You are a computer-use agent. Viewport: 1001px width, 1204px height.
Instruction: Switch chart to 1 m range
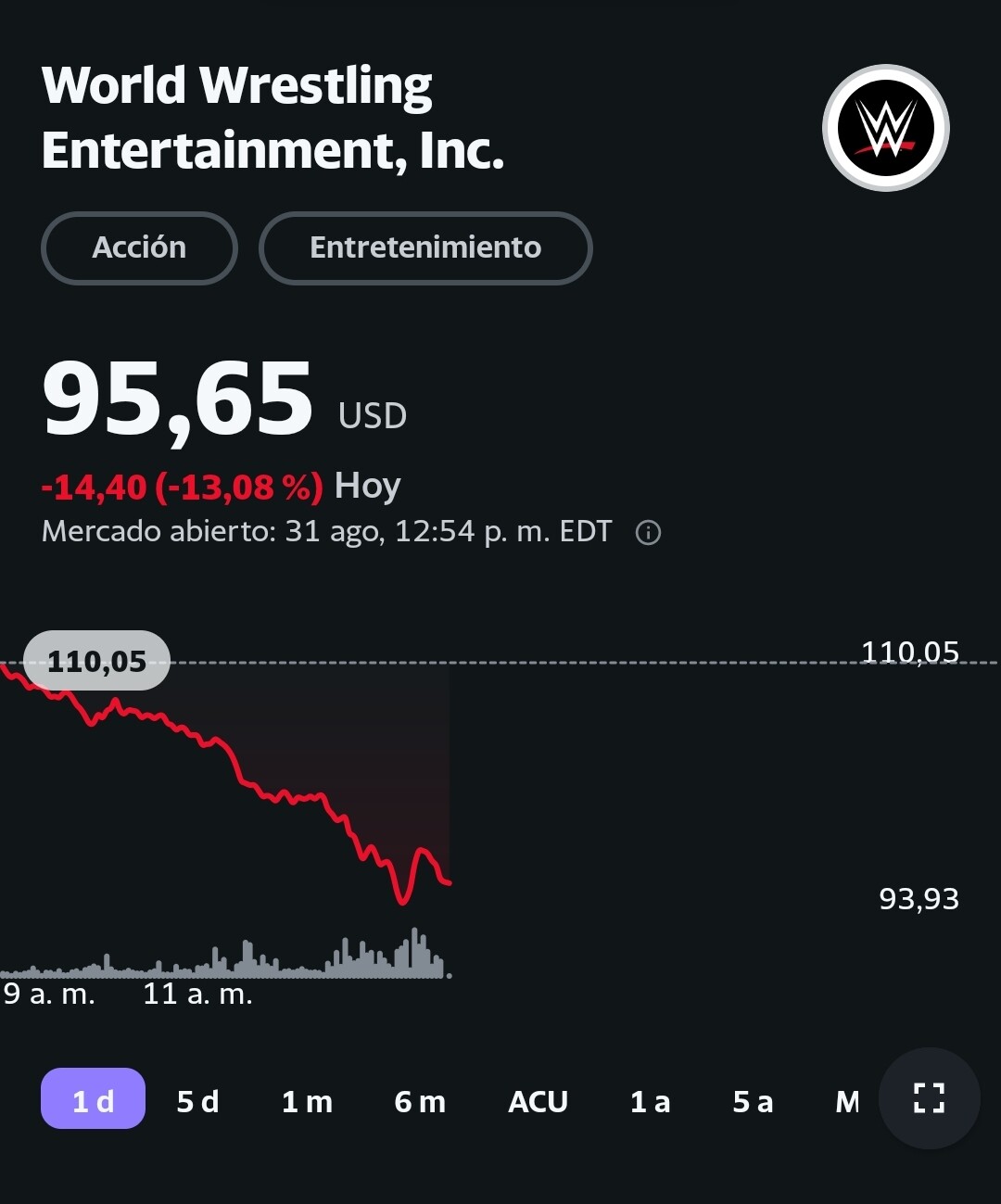(307, 1101)
